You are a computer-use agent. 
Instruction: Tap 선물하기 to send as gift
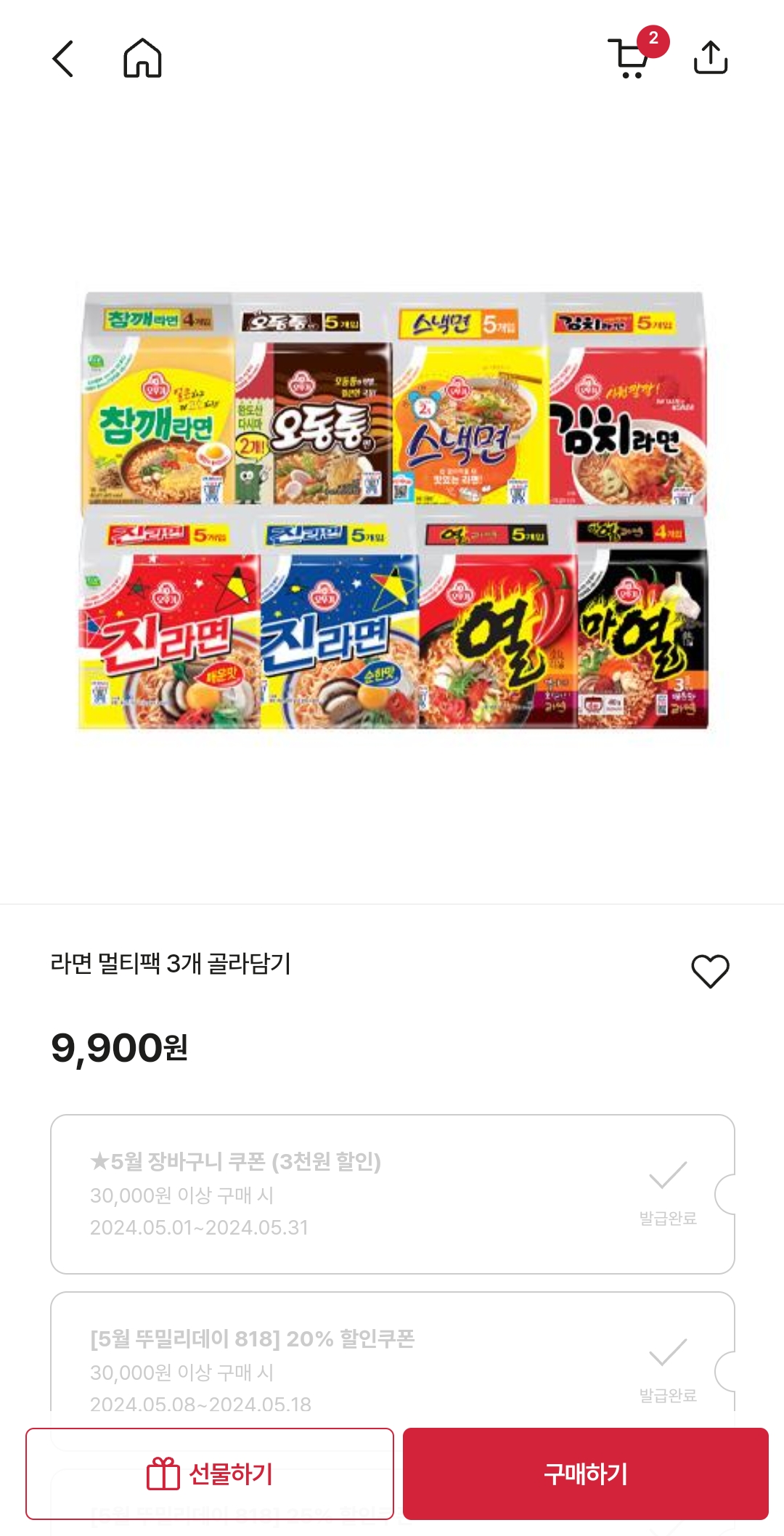click(210, 1474)
